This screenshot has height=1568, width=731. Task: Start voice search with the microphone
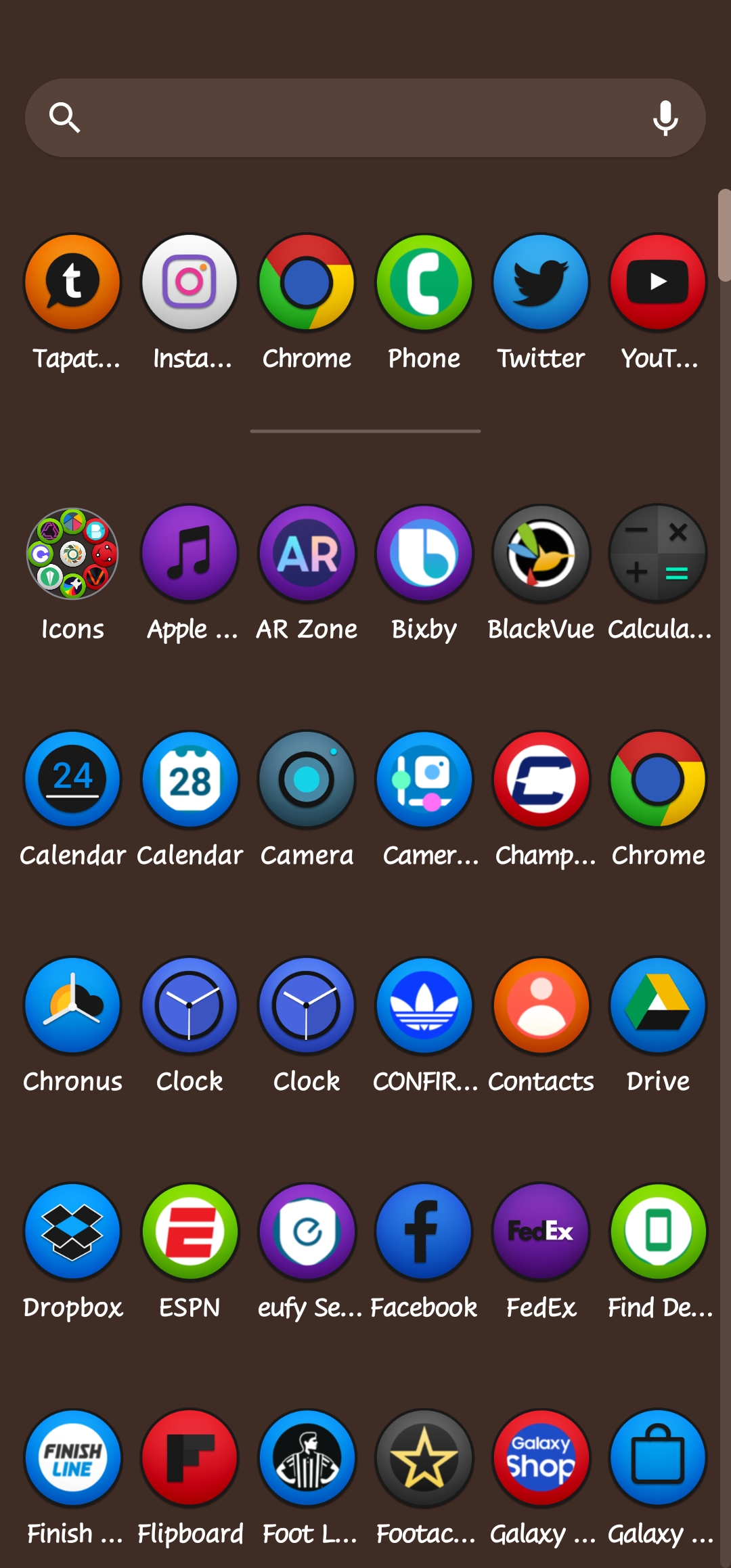point(665,118)
